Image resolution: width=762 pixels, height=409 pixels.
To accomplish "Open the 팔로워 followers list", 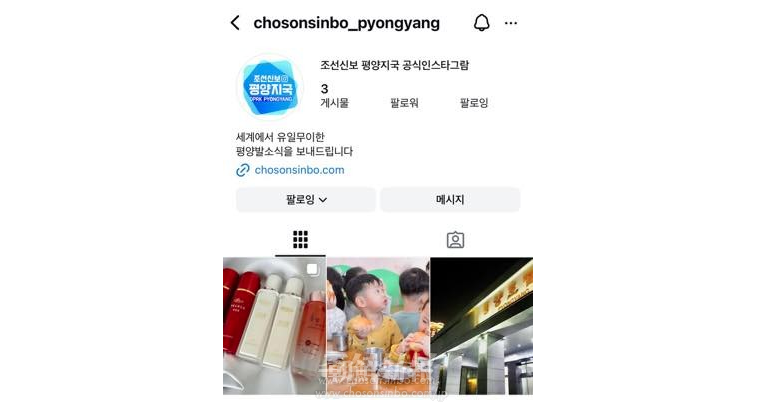I will 404,103.
